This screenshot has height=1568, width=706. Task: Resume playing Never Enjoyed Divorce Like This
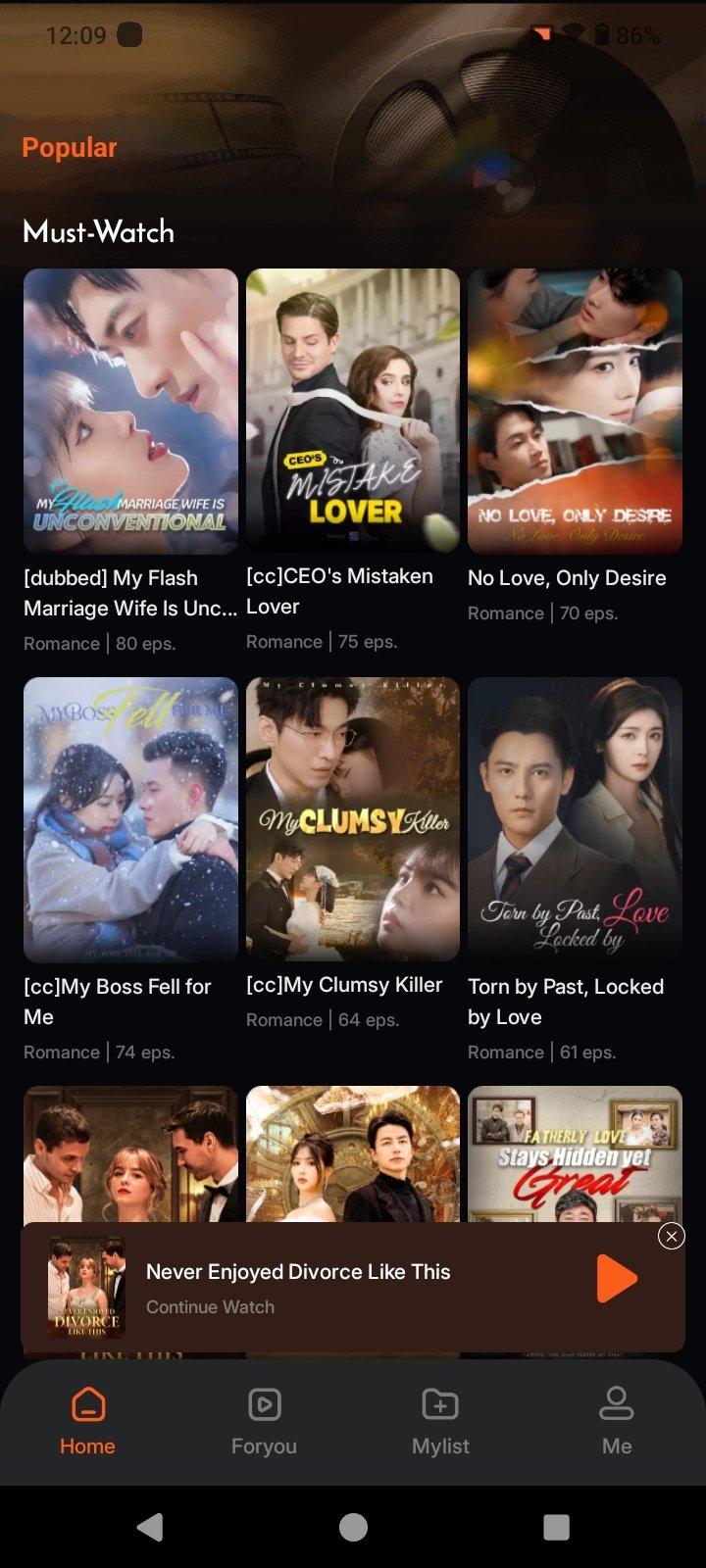coord(617,1279)
